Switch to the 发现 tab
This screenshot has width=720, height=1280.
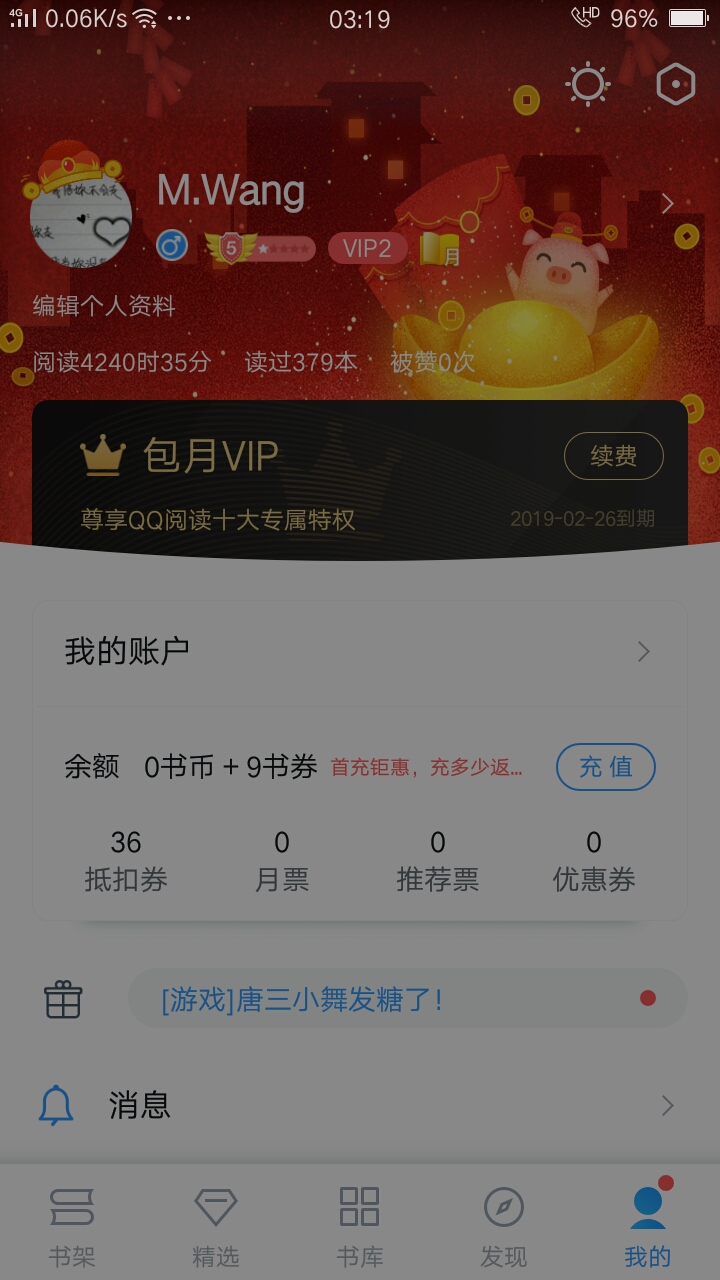[x=503, y=1226]
